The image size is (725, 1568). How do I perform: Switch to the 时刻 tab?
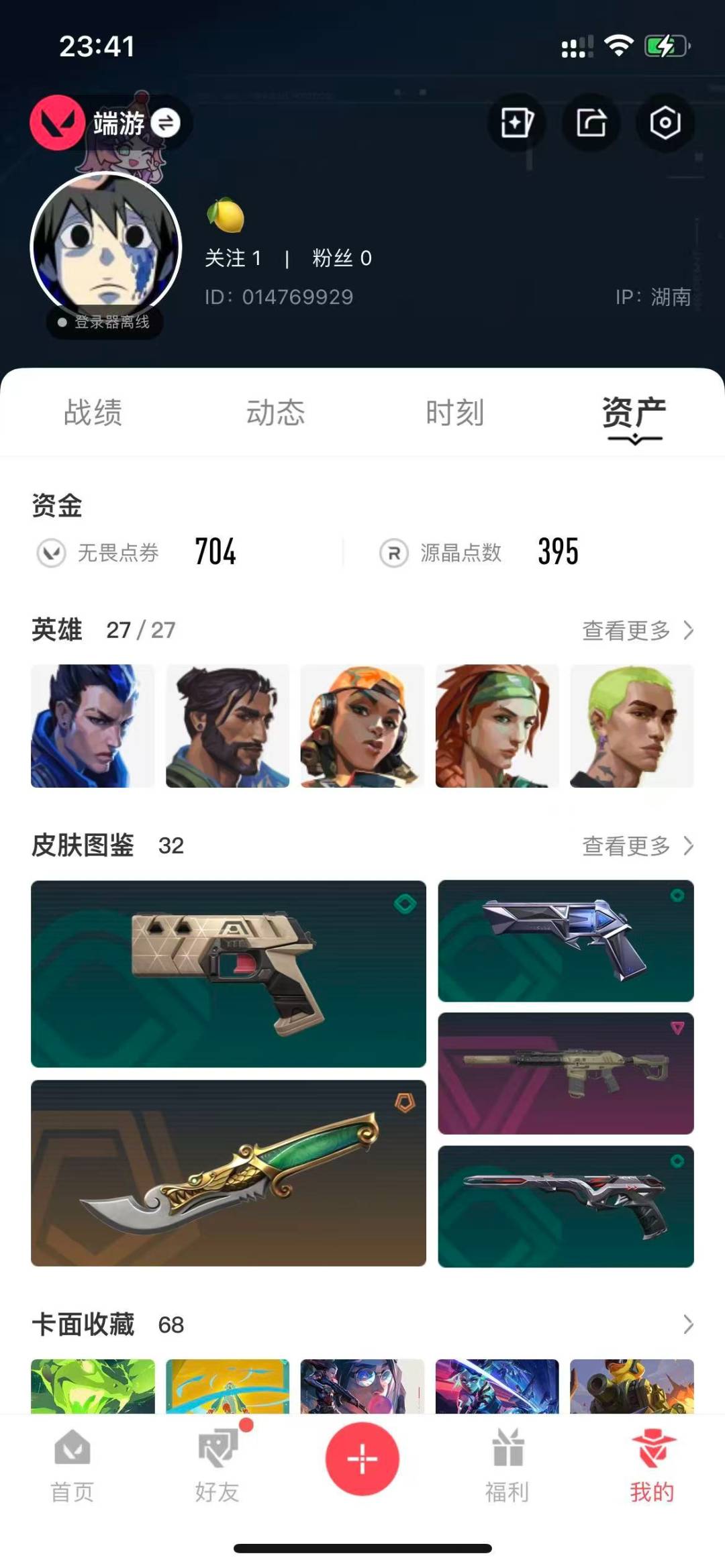pyautogui.click(x=454, y=412)
